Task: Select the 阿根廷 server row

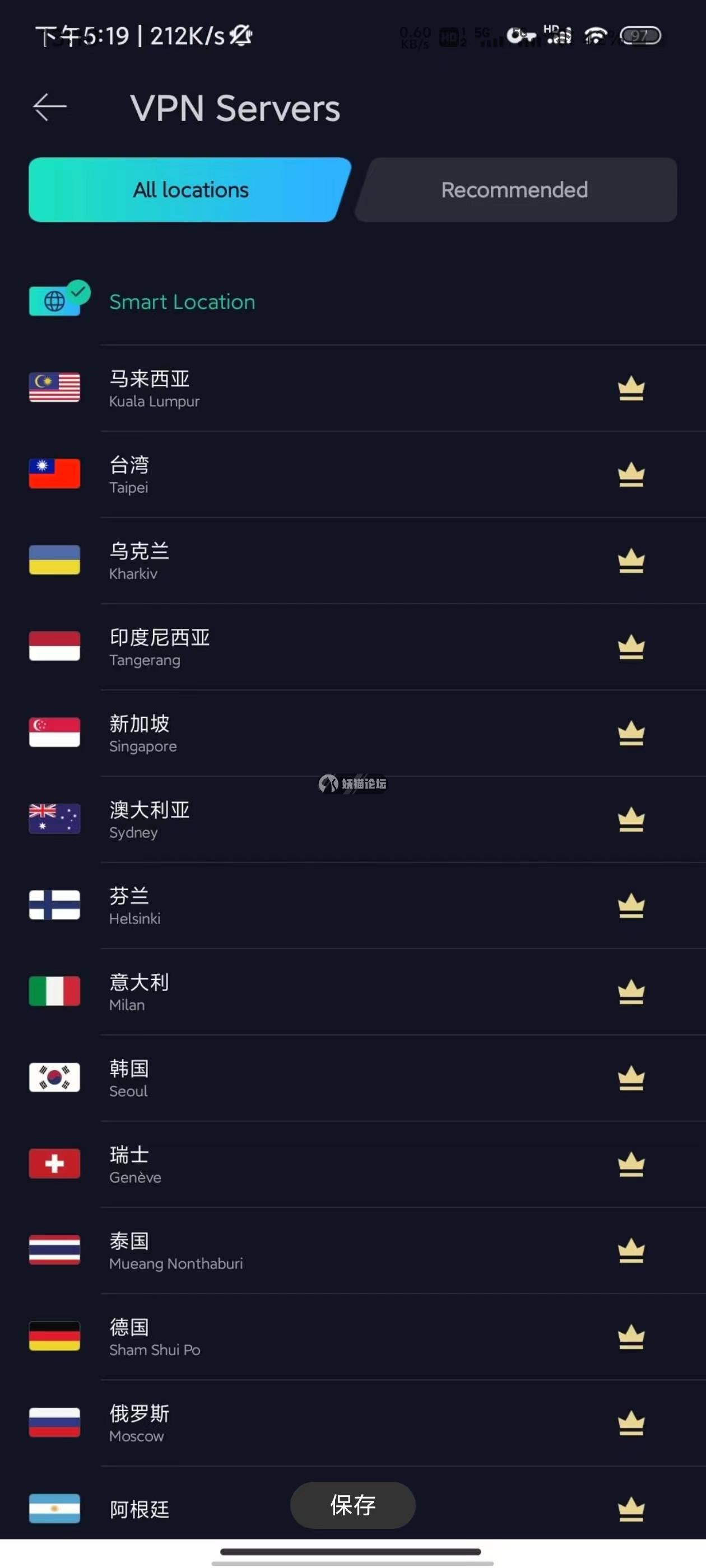Action: tap(140, 1509)
